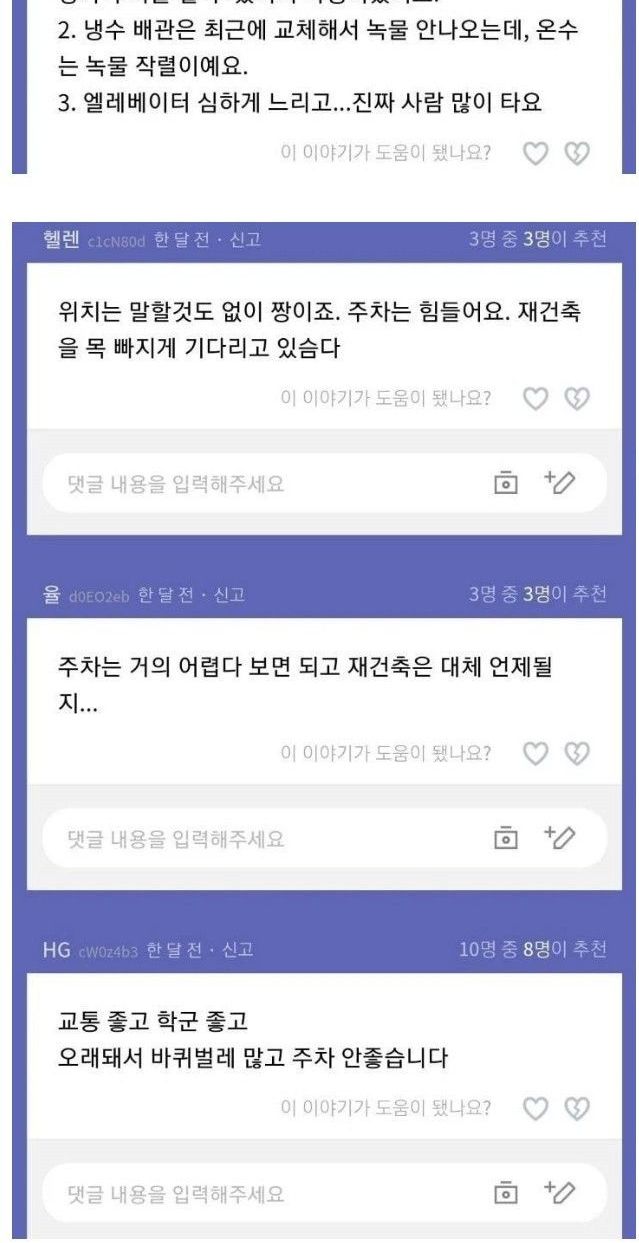Screen dimensions: 639x1243
Task: Mark HG's review as not helpful
Action: pyautogui.click(x=577, y=1108)
